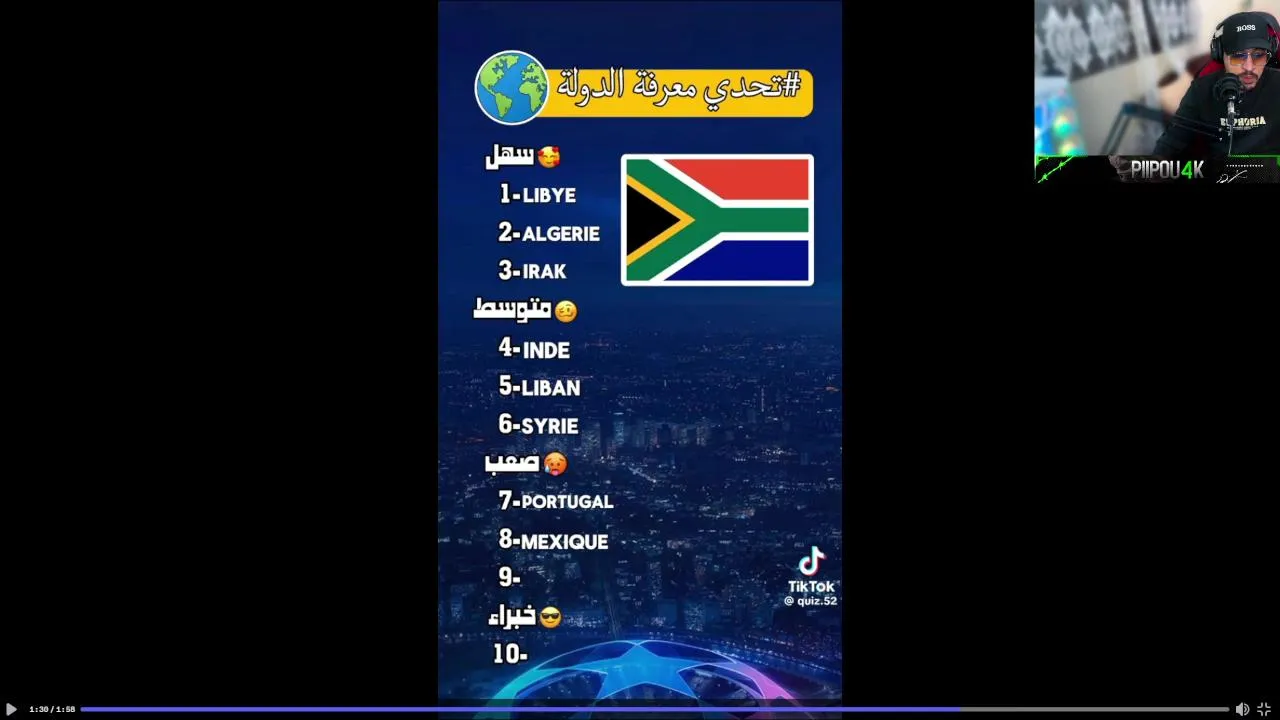
Task: Seek along the video progress bar
Action: pyautogui.click(x=654, y=709)
